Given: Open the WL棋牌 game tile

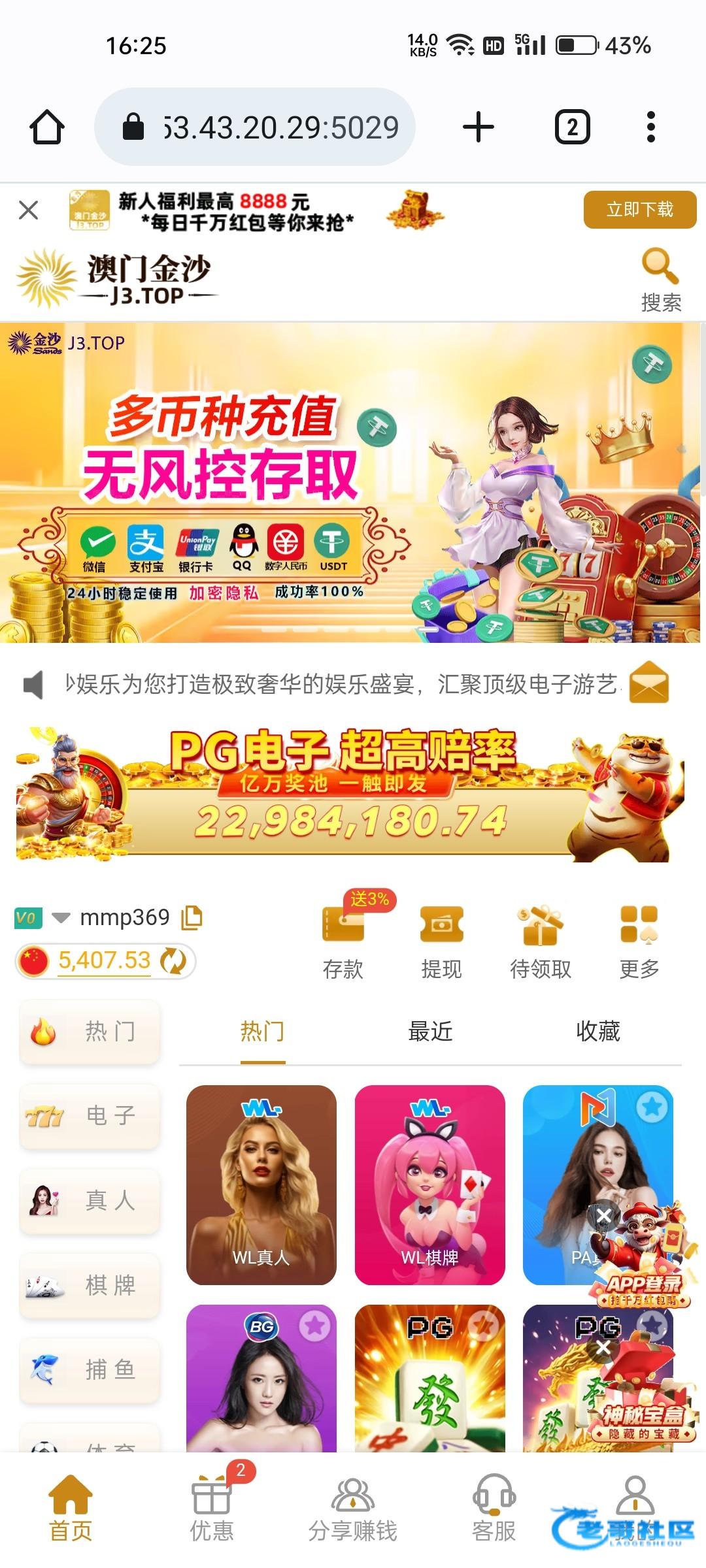Looking at the screenshot, I should coord(429,1184).
